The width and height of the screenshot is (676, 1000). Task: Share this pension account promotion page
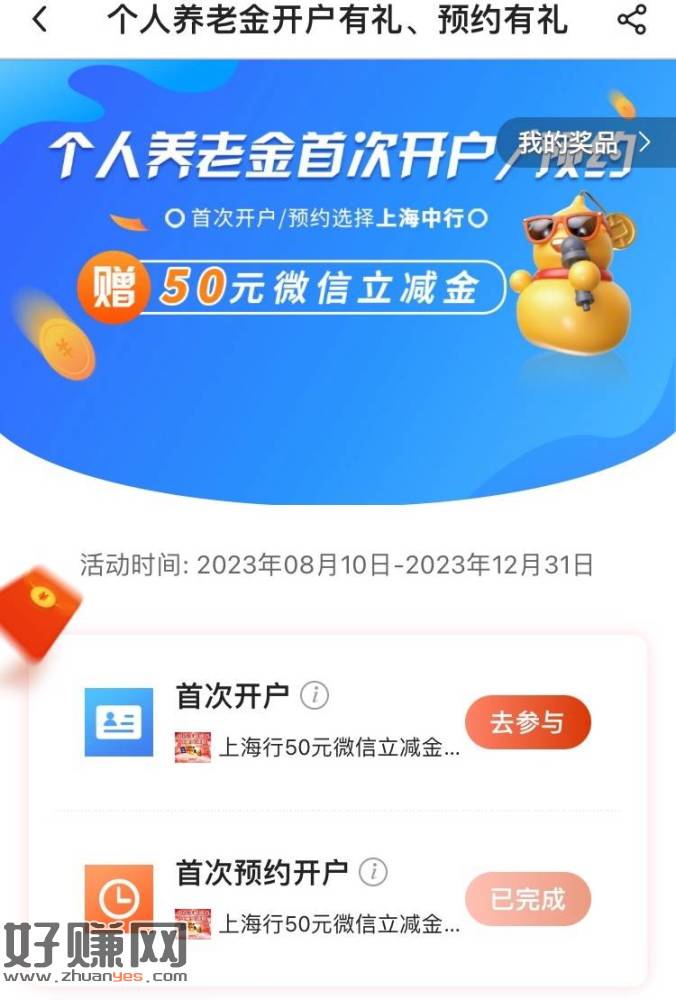pyautogui.click(x=631, y=20)
